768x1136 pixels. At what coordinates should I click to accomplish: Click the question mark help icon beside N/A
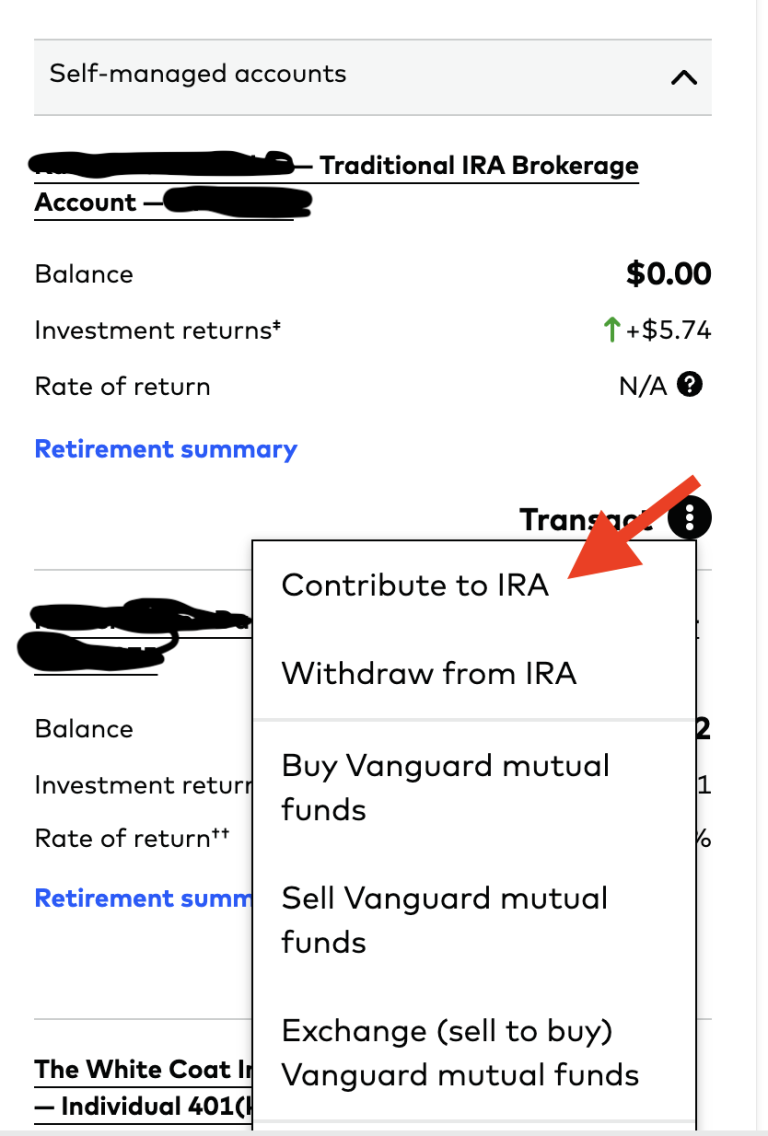point(690,384)
